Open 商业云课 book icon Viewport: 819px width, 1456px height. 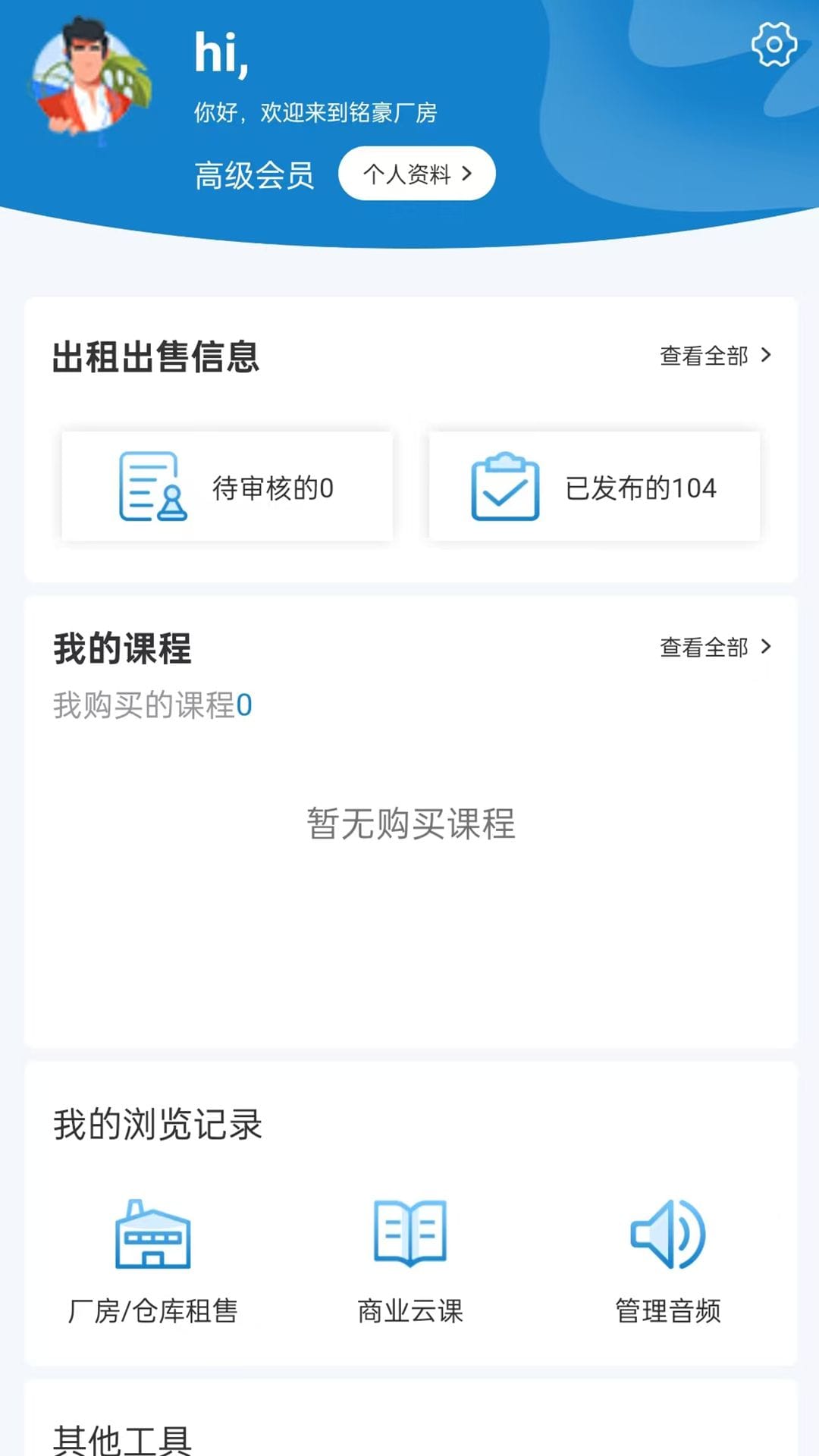[409, 1233]
